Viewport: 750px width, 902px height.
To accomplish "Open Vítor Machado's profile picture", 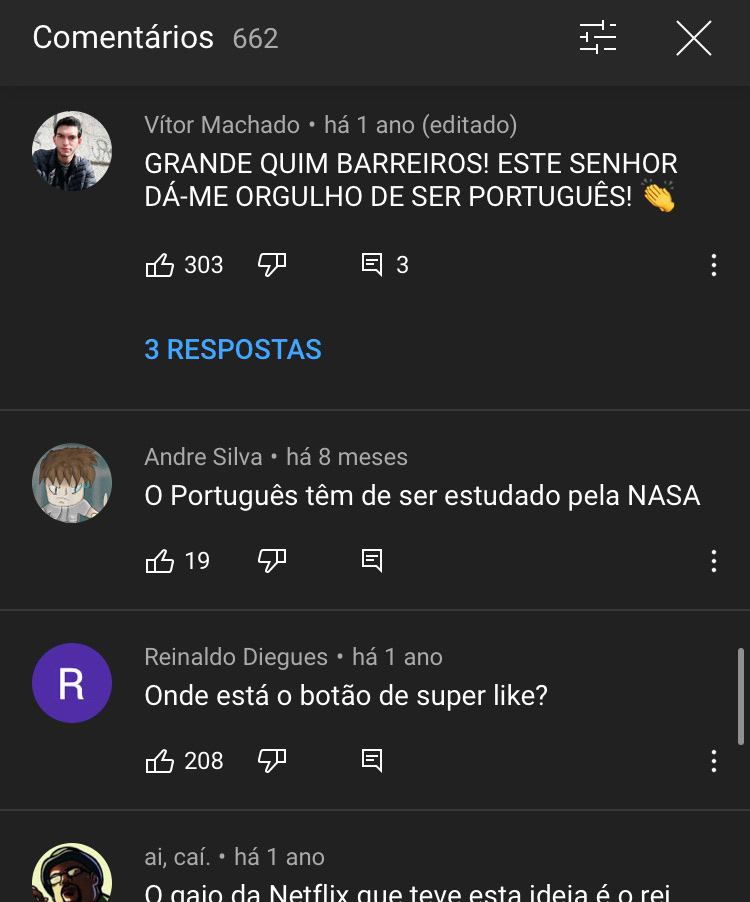I will 72,151.
